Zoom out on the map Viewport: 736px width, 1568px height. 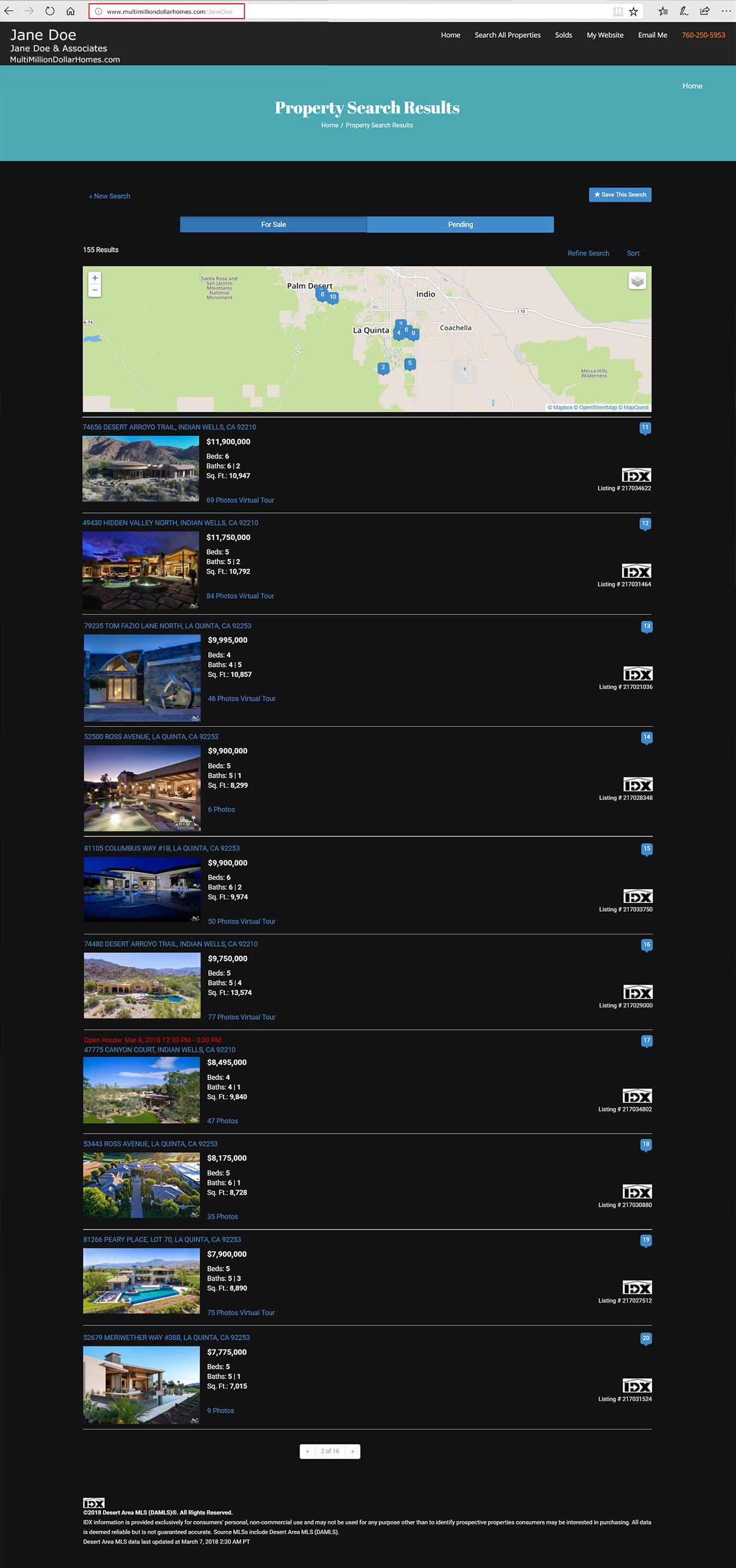pos(95,291)
